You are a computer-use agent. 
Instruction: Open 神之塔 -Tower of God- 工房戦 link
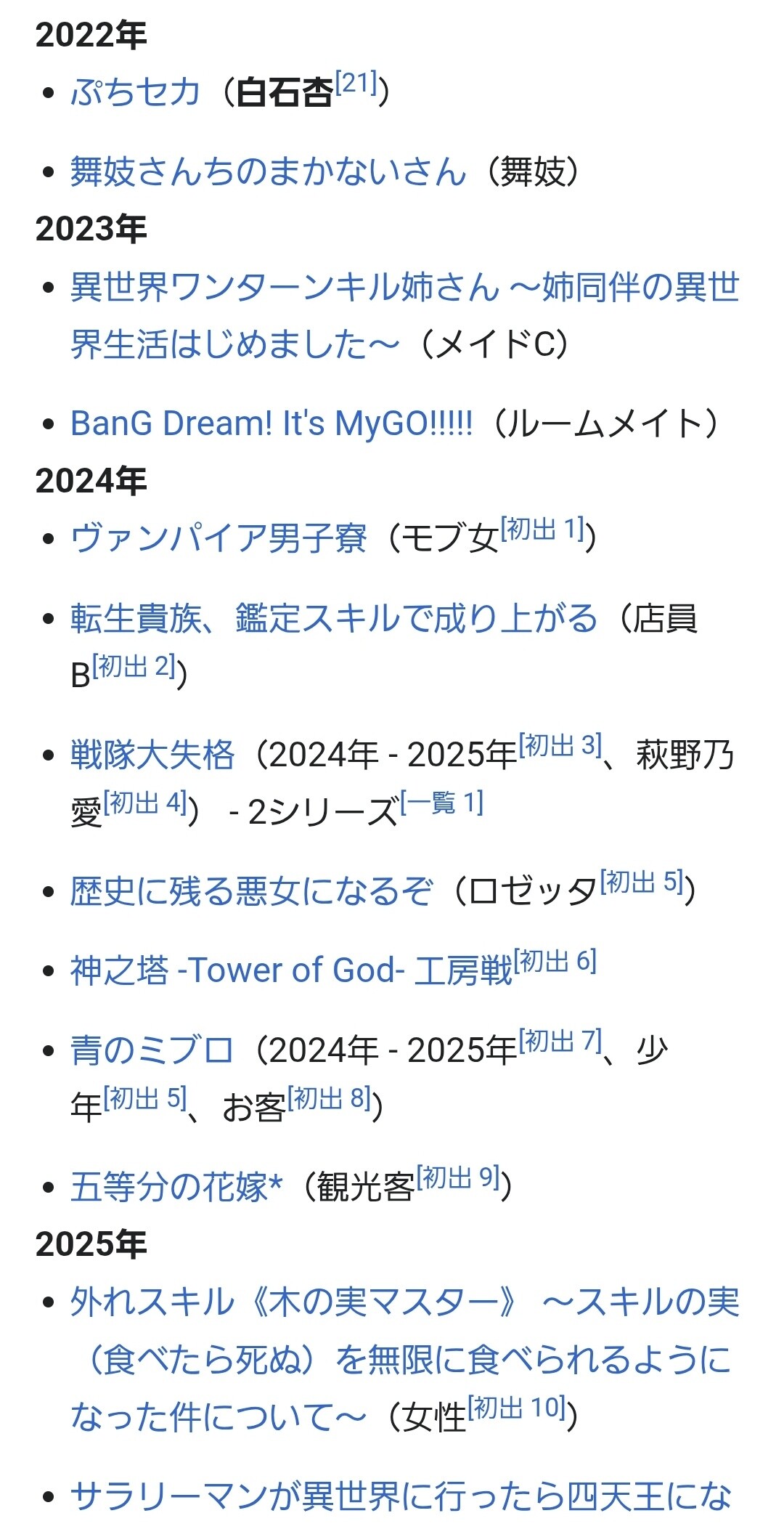click(x=292, y=970)
